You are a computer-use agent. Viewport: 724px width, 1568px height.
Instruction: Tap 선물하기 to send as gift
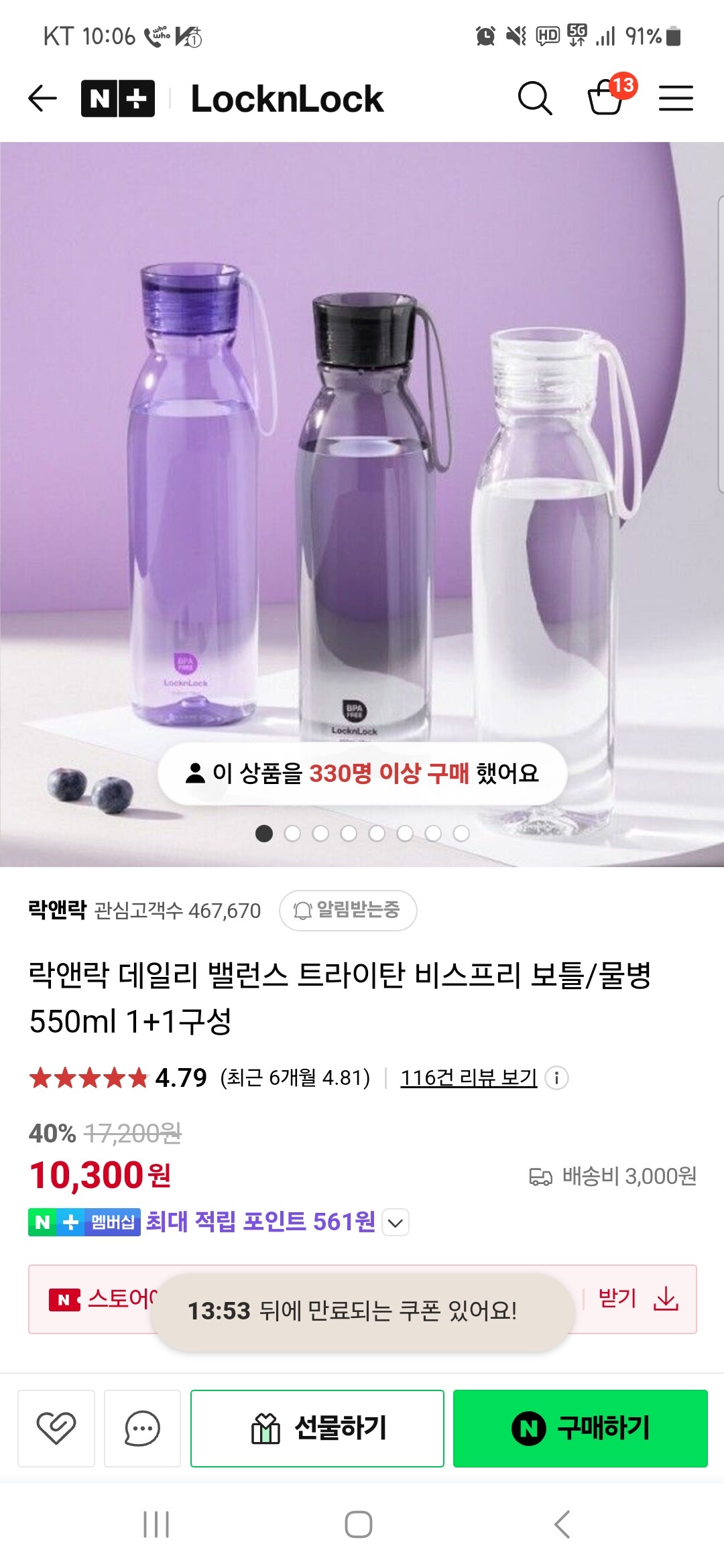click(317, 1428)
